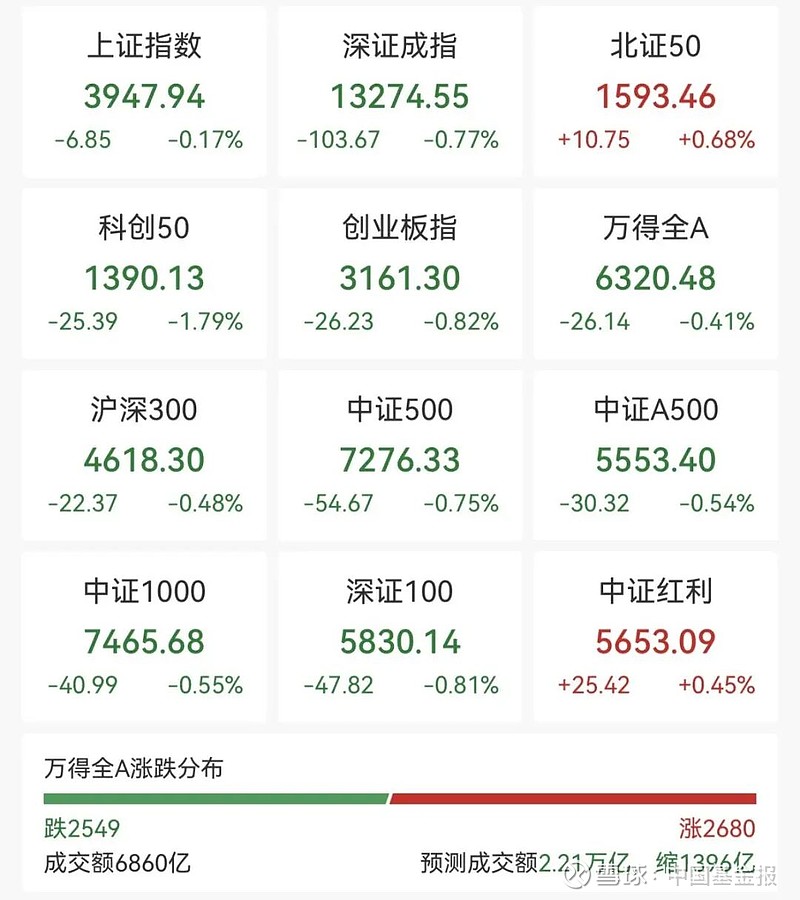Click the 沪深300 index value 4618.30
This screenshot has height=900, width=800.
point(143,461)
